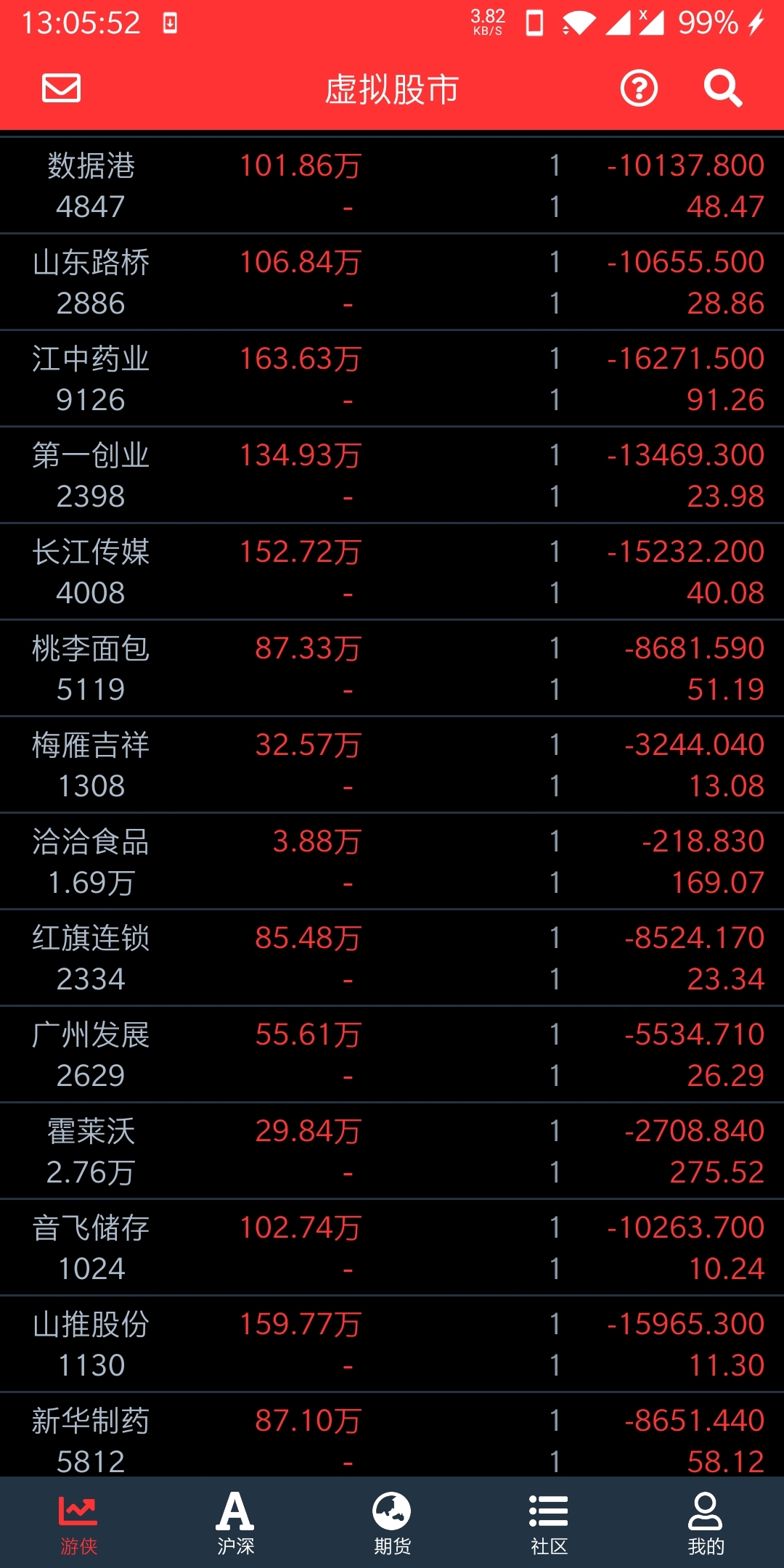Open the 长江传媒 stock row

tap(392, 572)
